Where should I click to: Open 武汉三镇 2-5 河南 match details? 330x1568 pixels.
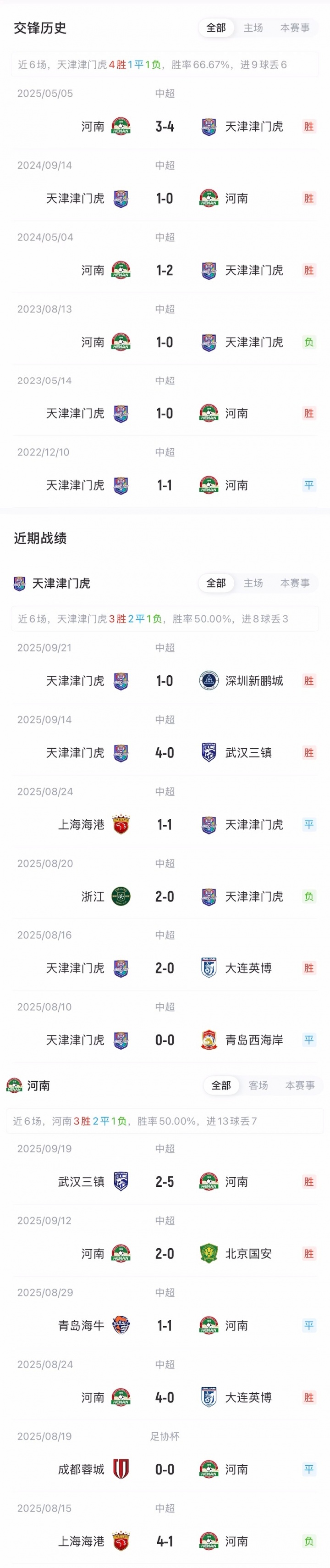point(165,1182)
